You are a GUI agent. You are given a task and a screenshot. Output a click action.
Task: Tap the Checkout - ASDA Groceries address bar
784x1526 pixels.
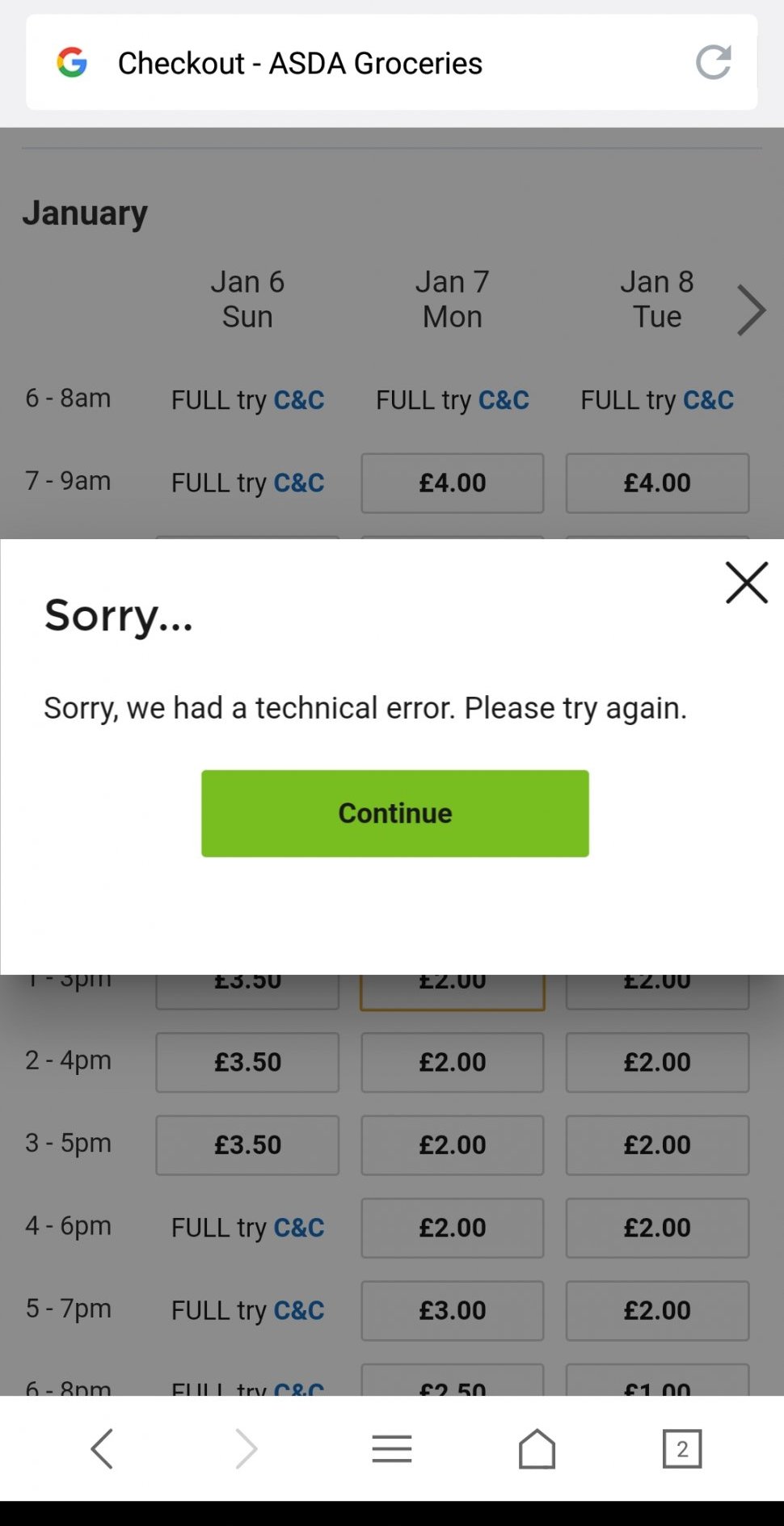pos(364,63)
